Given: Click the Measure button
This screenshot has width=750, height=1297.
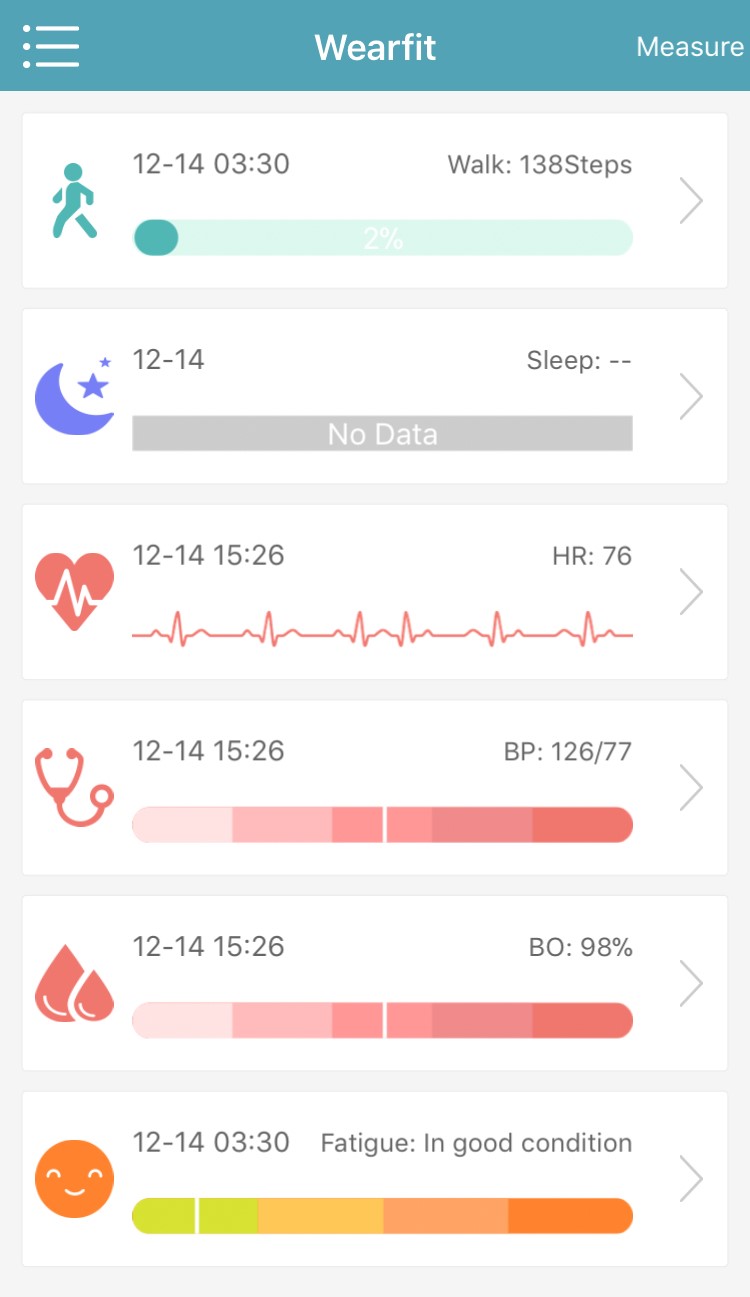Looking at the screenshot, I should pos(689,46).
